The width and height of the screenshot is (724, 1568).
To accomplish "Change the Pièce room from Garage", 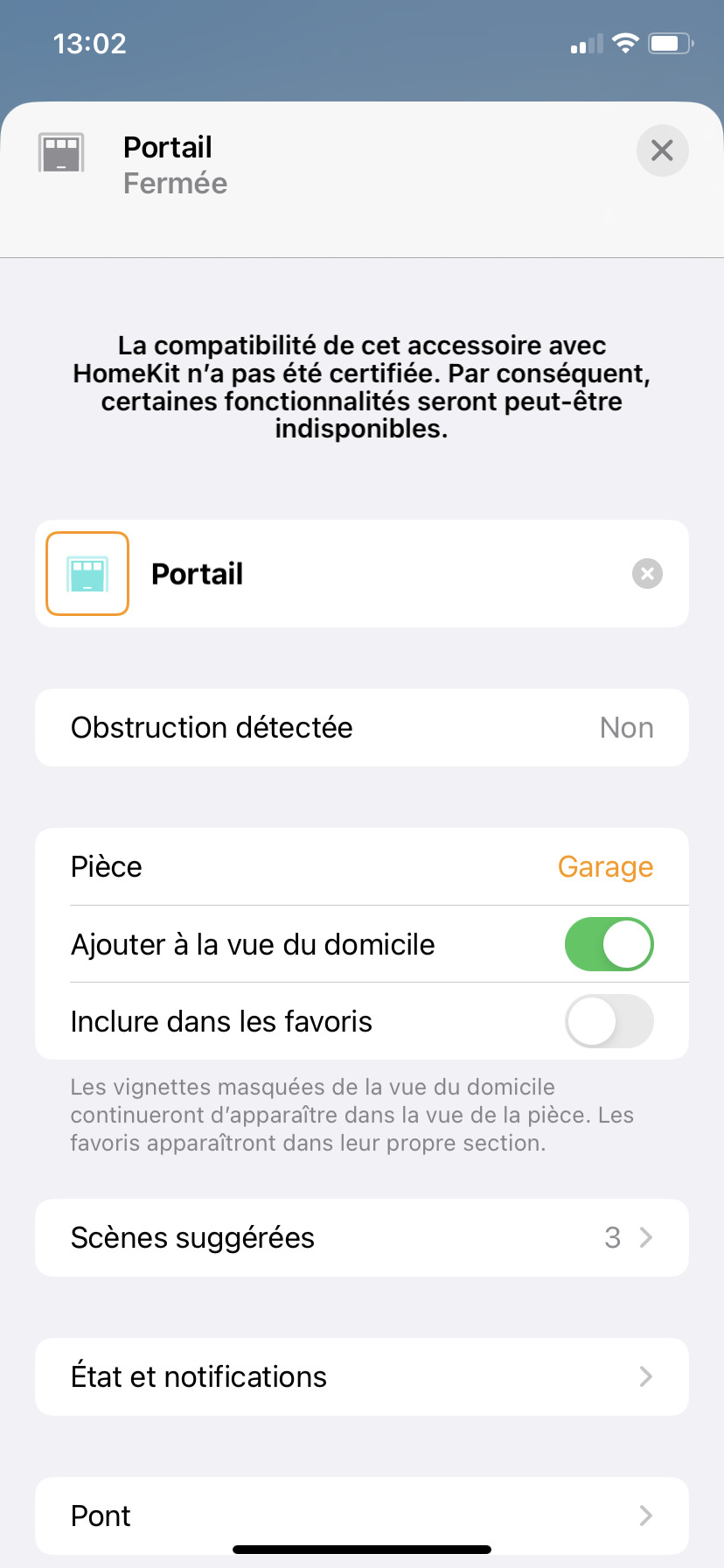I will coord(362,866).
